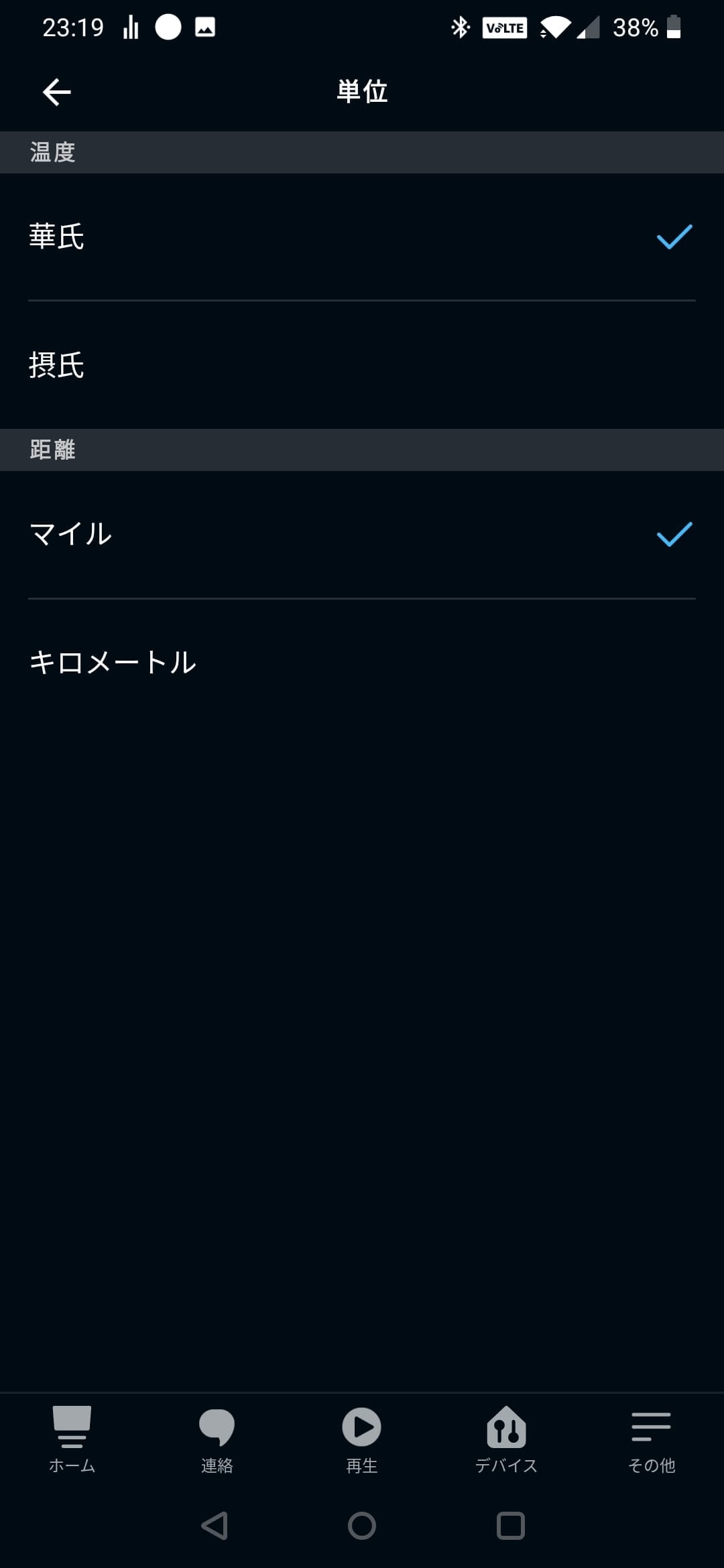Open the 再生 tab
724x1568 pixels.
point(362,1439)
